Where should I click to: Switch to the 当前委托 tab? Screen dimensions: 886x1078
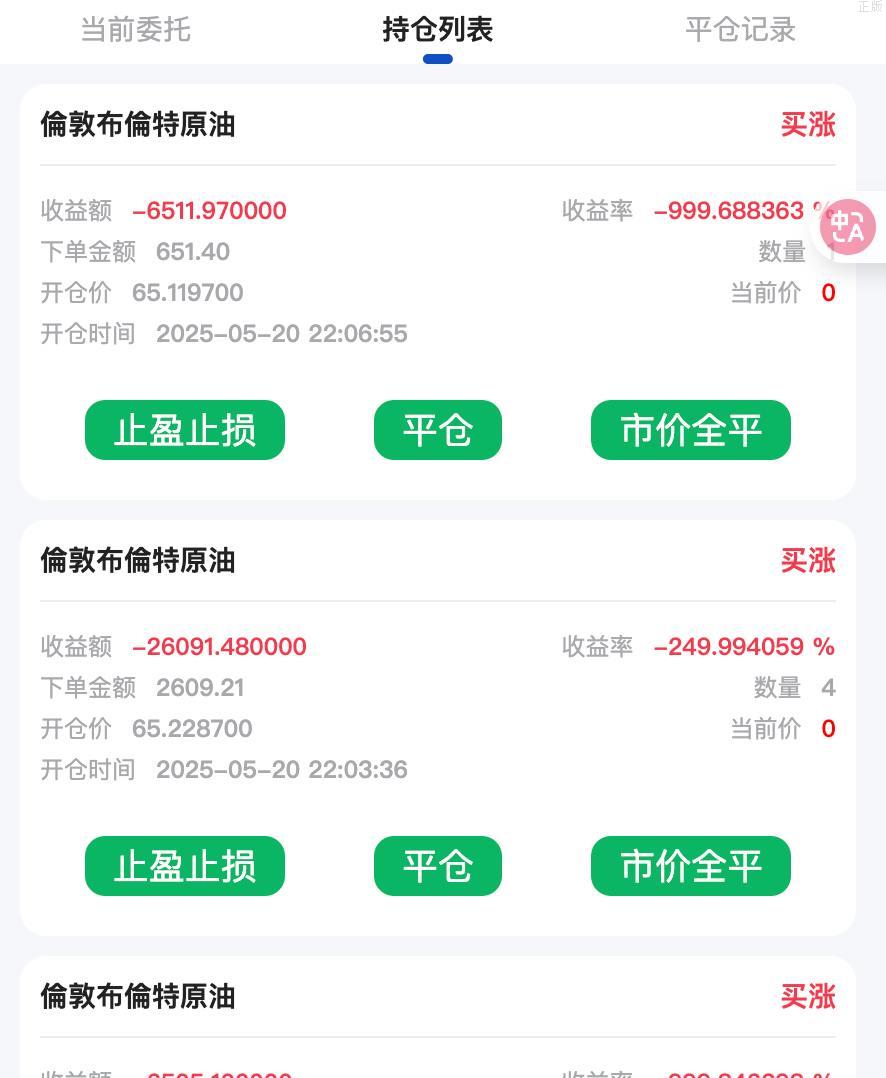pos(136,30)
